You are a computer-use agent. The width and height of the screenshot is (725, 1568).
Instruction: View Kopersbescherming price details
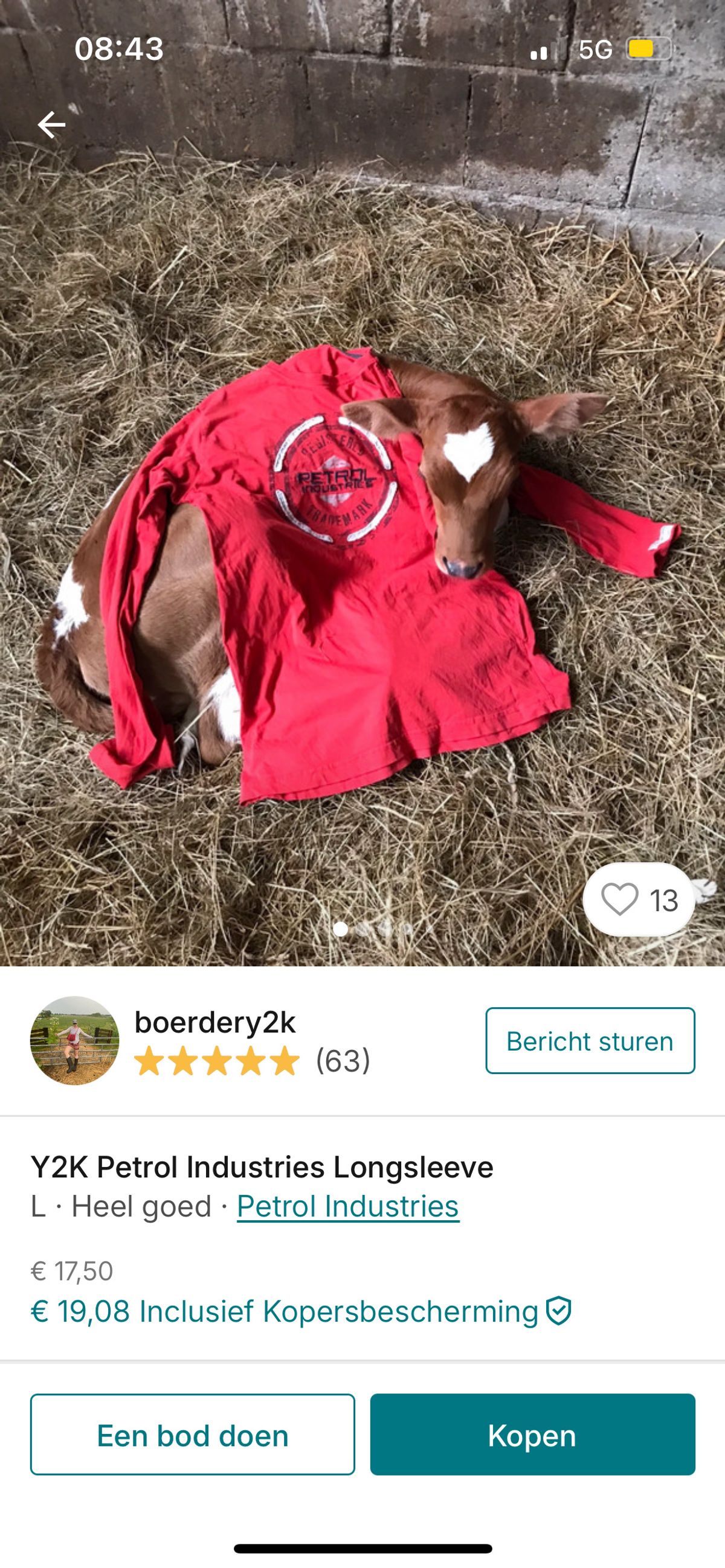(x=300, y=1311)
